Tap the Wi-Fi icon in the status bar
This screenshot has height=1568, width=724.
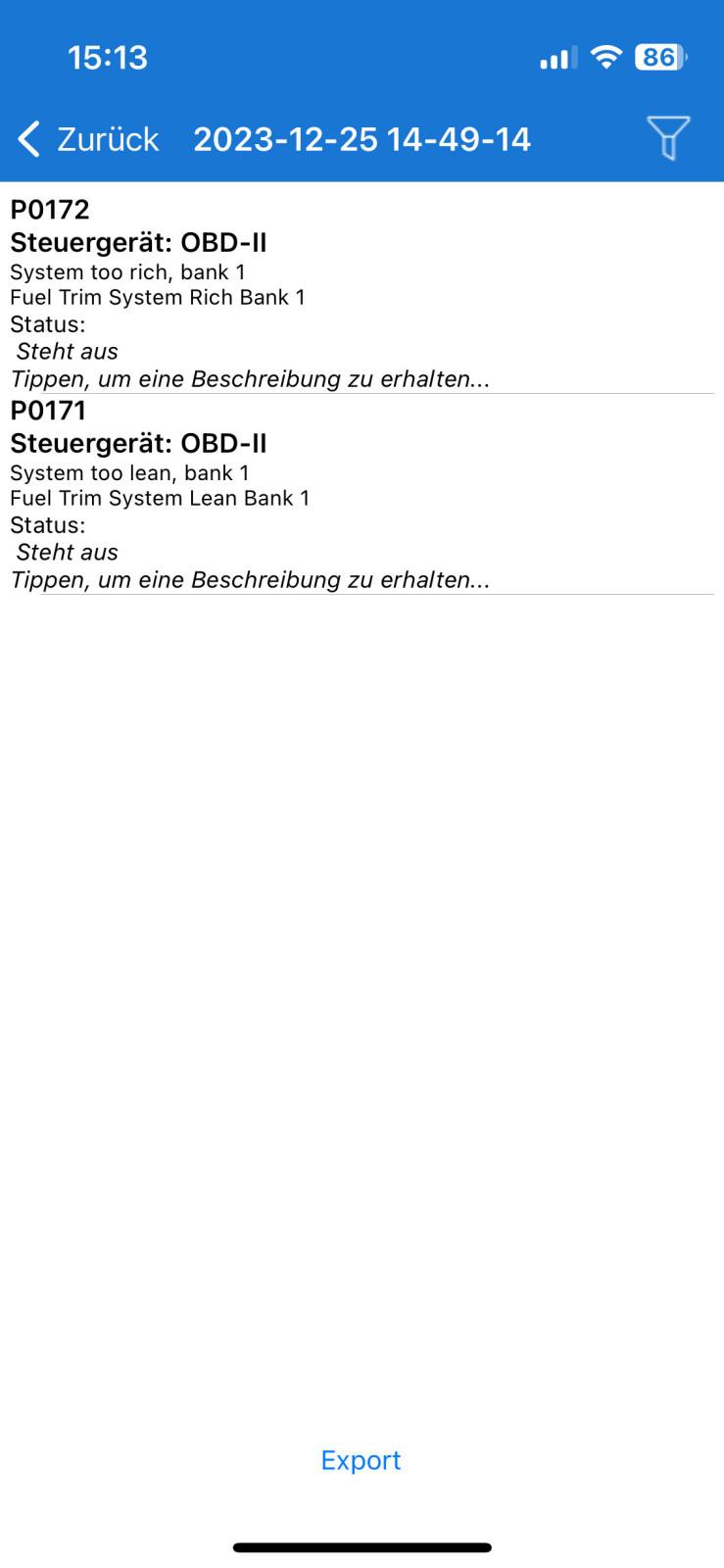[606, 57]
